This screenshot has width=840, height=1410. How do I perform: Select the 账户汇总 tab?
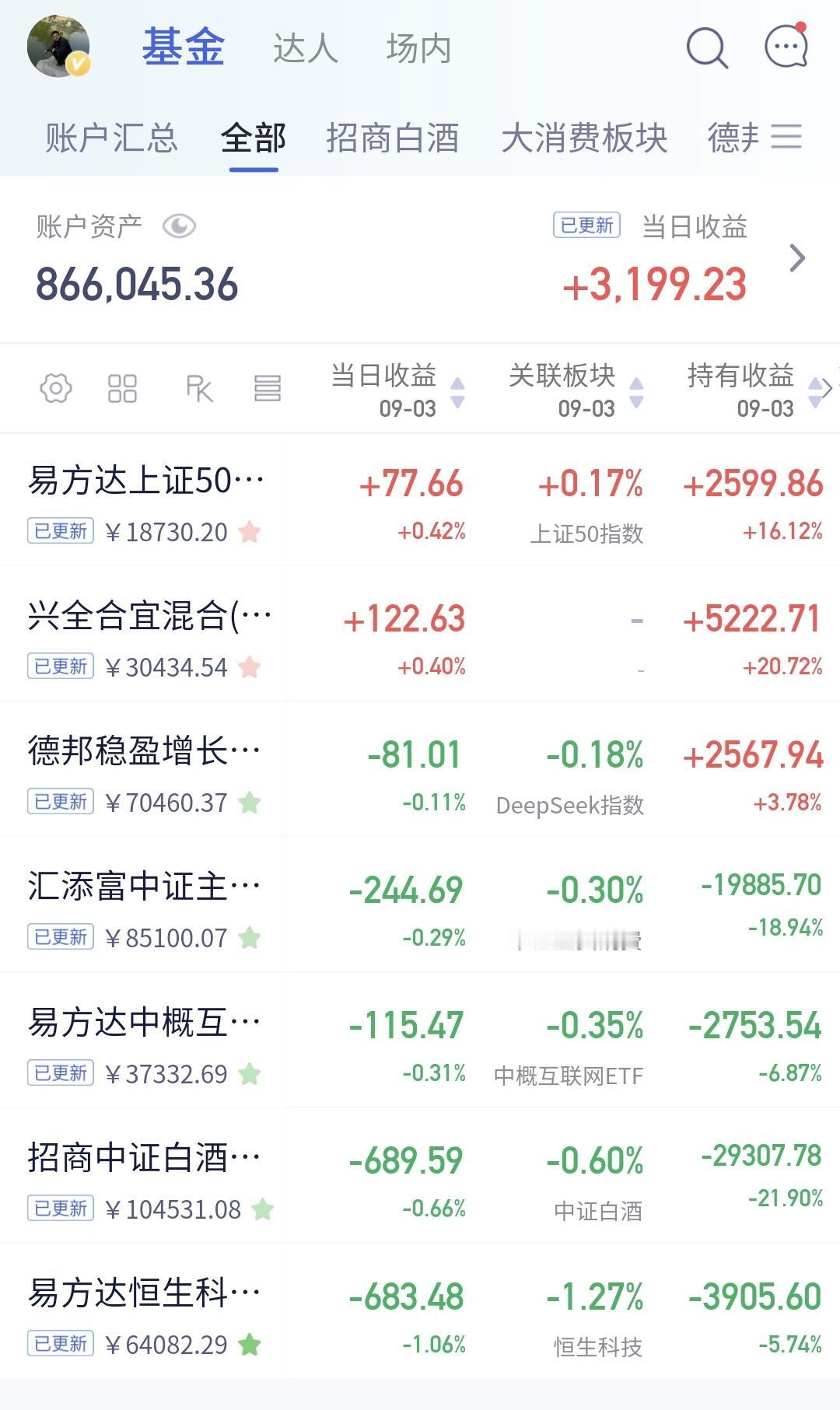pos(111,138)
